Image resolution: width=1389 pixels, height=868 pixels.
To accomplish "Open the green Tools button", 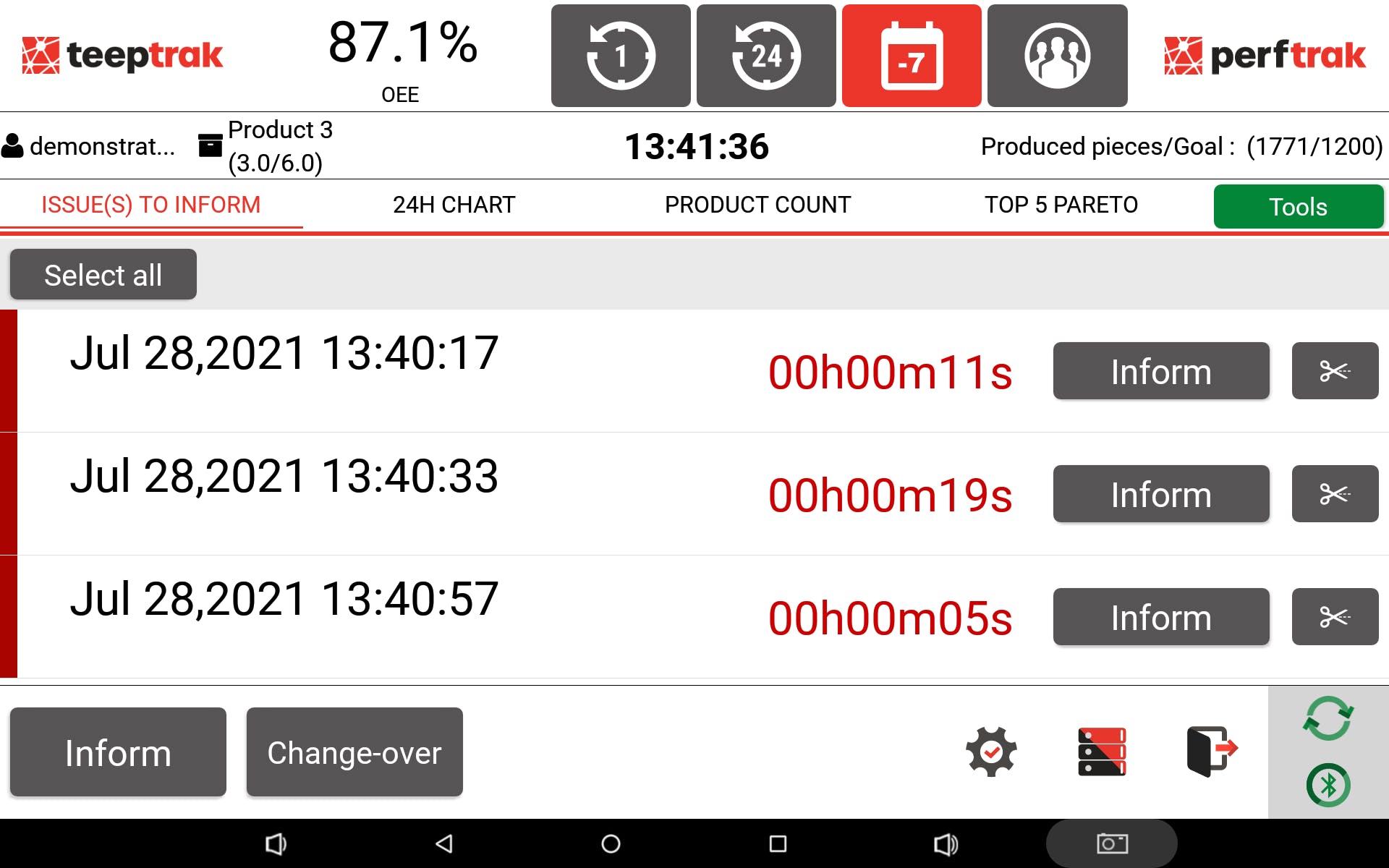I will coord(1298,207).
